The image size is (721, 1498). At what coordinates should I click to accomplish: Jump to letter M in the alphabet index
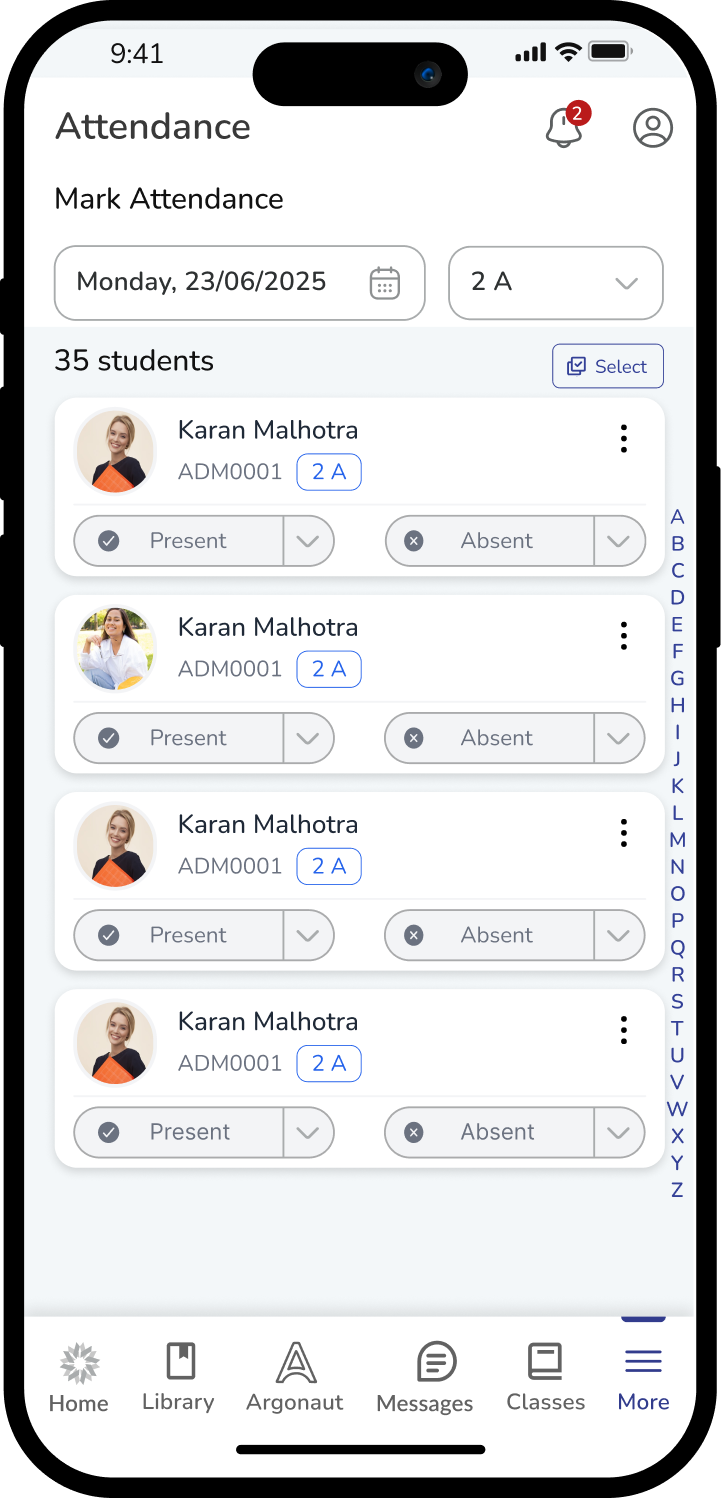point(677,840)
